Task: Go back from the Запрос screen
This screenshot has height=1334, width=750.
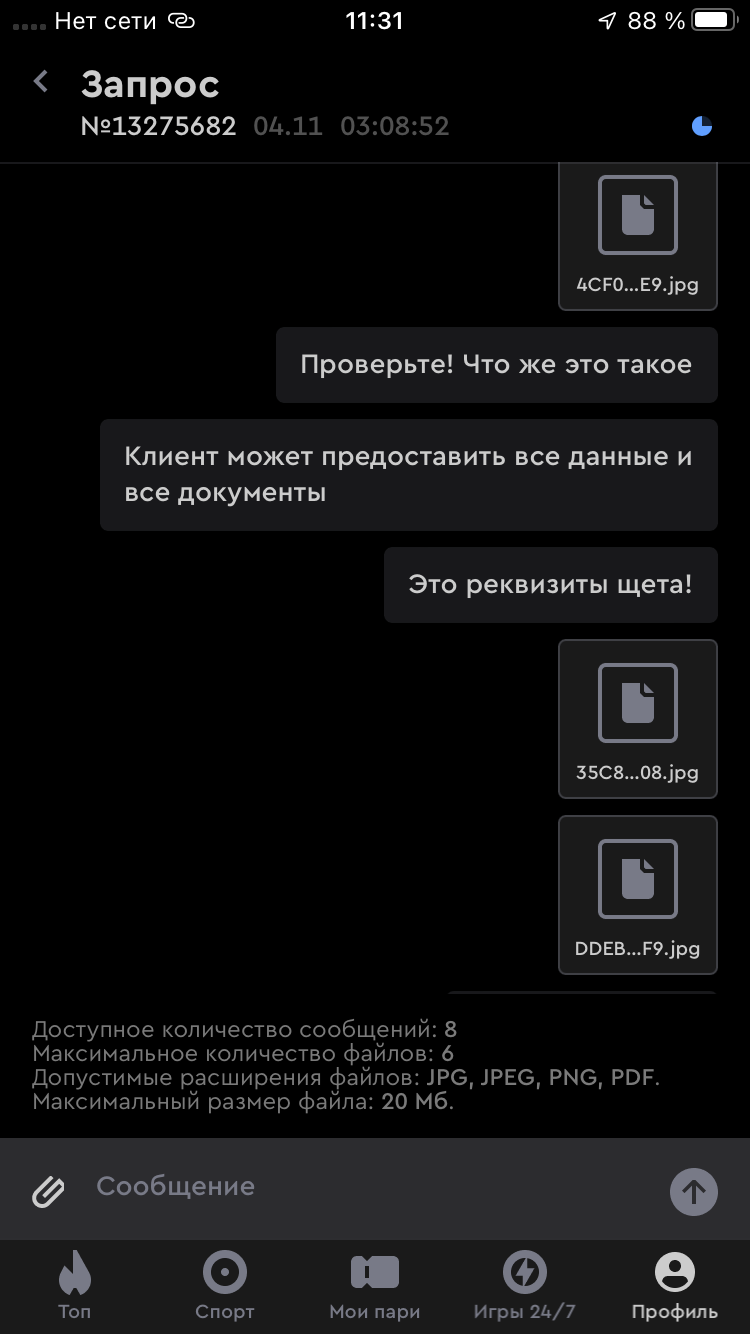Action: (x=41, y=82)
